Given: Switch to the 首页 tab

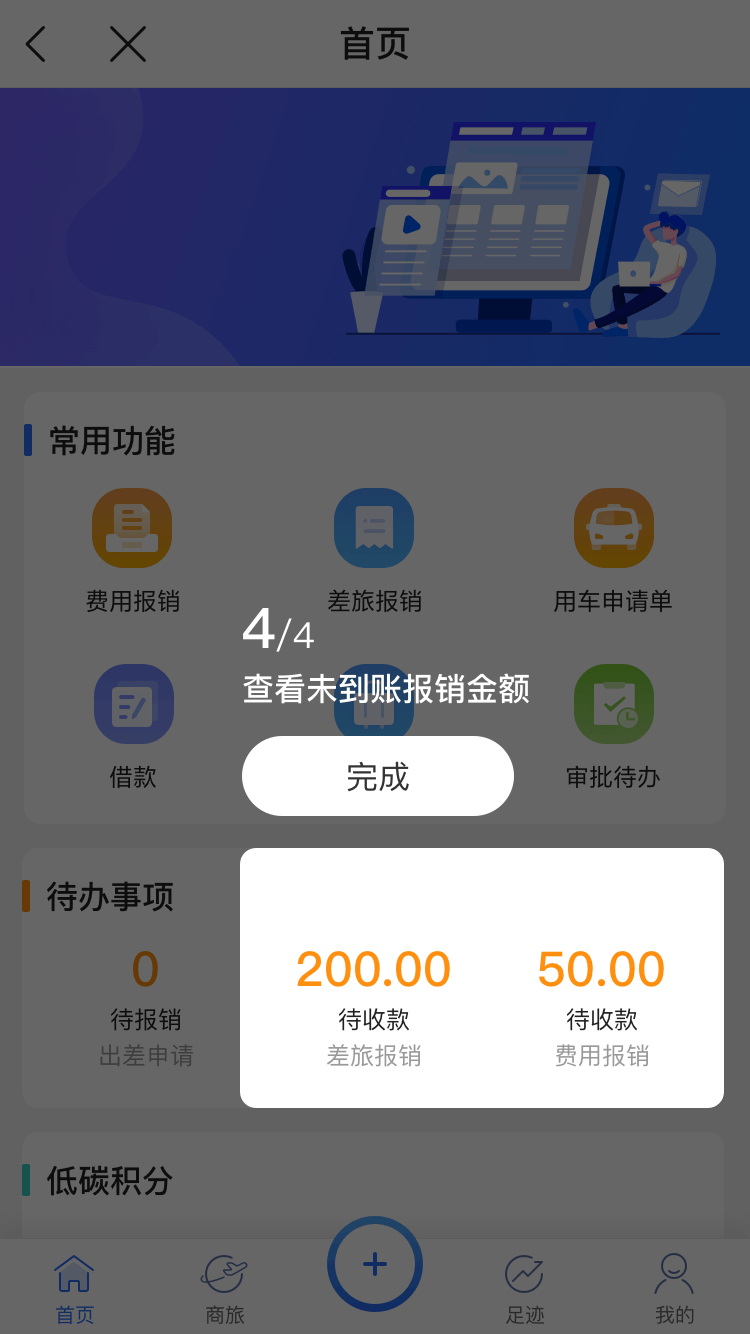Looking at the screenshot, I should coord(74,1288).
